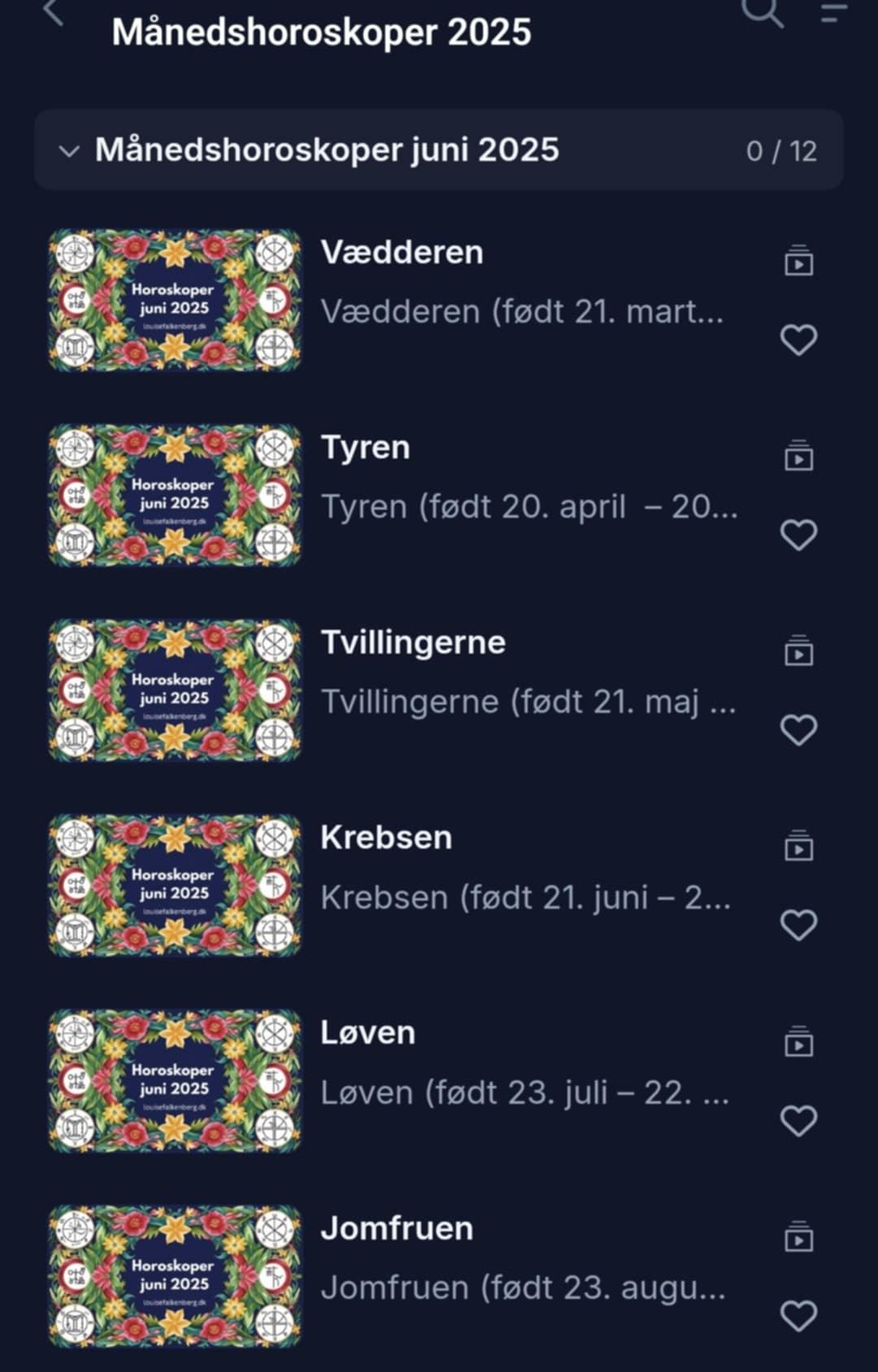
Task: Like the Vædderen episode
Action: pos(798,340)
